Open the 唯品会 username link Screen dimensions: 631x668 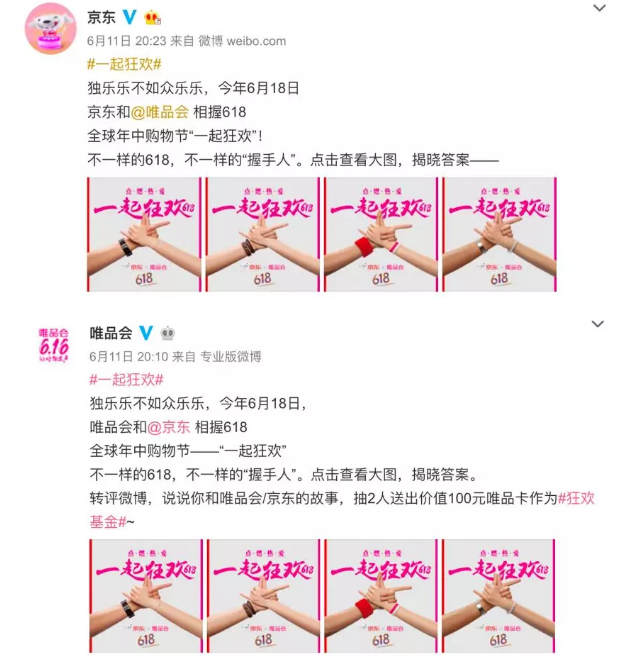pos(110,332)
